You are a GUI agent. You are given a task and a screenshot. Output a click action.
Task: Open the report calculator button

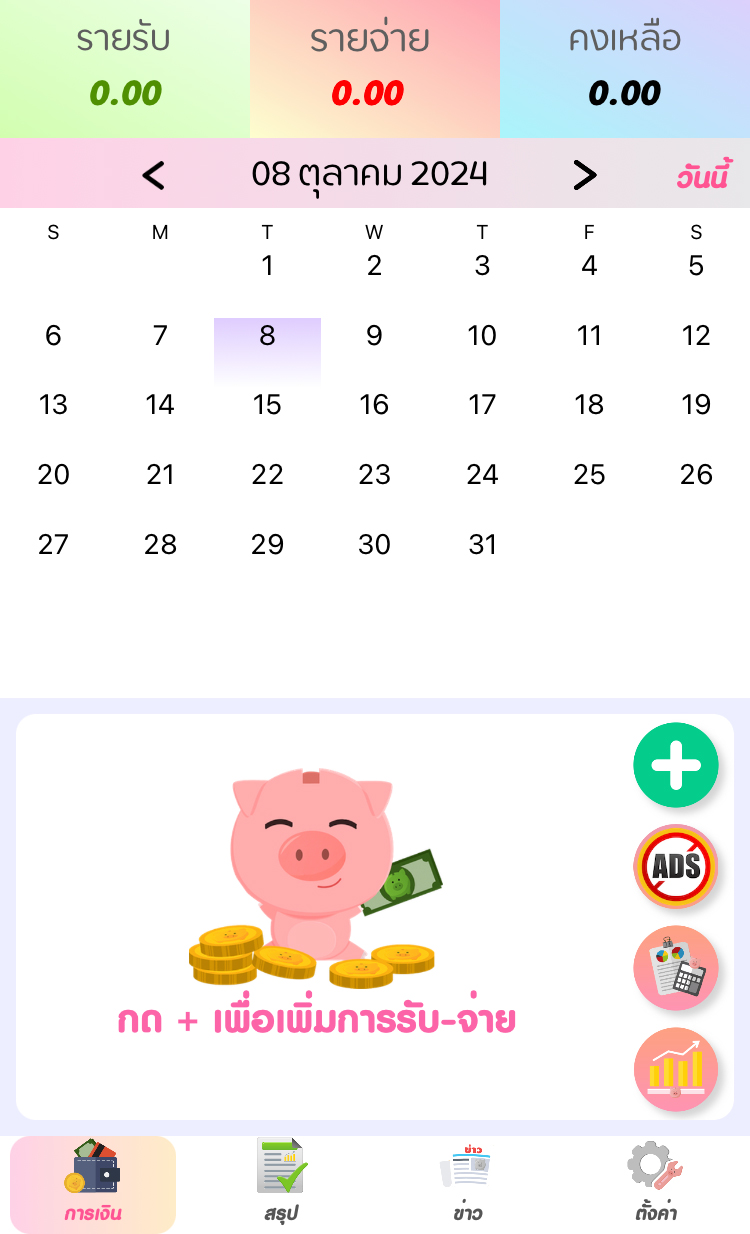coord(676,968)
